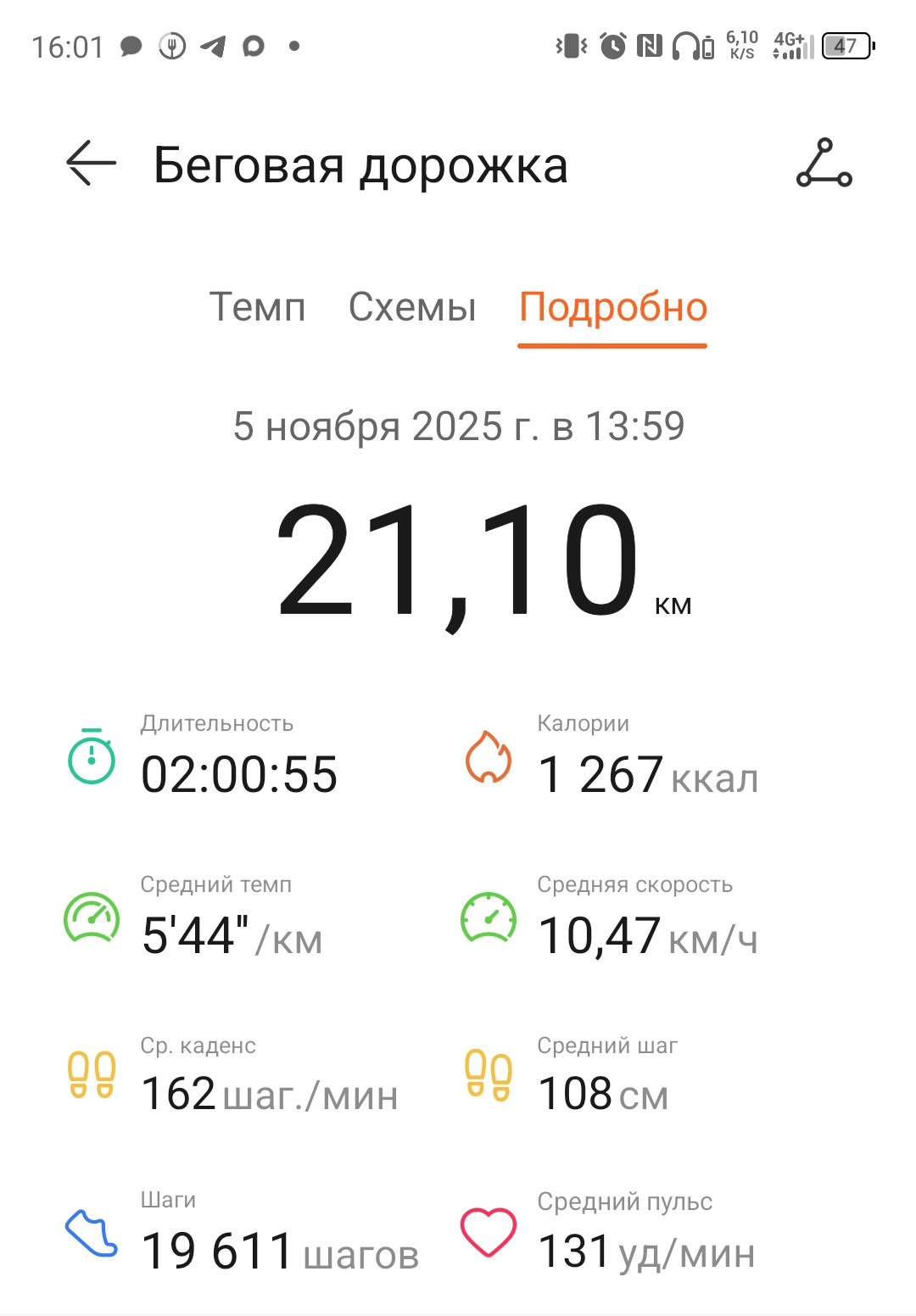The image size is (916, 1316).
Task: Go back using the arrow icon
Action: point(91,163)
